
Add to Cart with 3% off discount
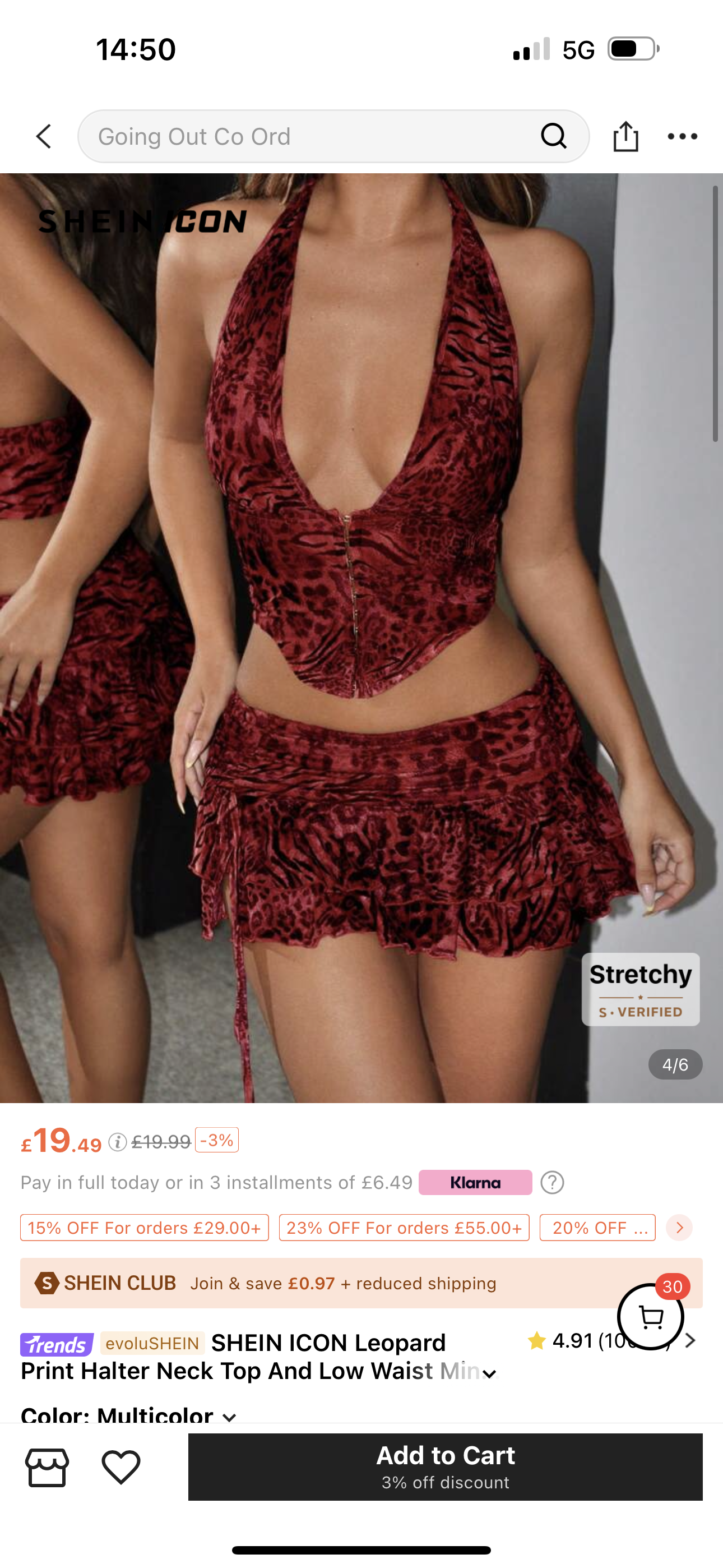coord(445,1466)
